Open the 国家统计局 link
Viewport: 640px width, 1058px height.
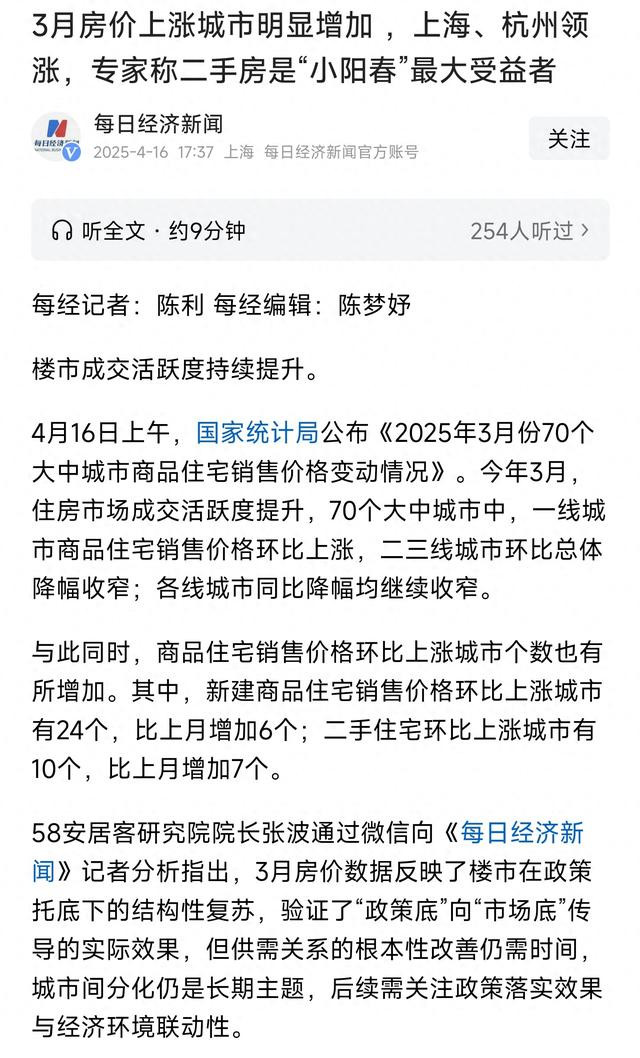coord(258,433)
